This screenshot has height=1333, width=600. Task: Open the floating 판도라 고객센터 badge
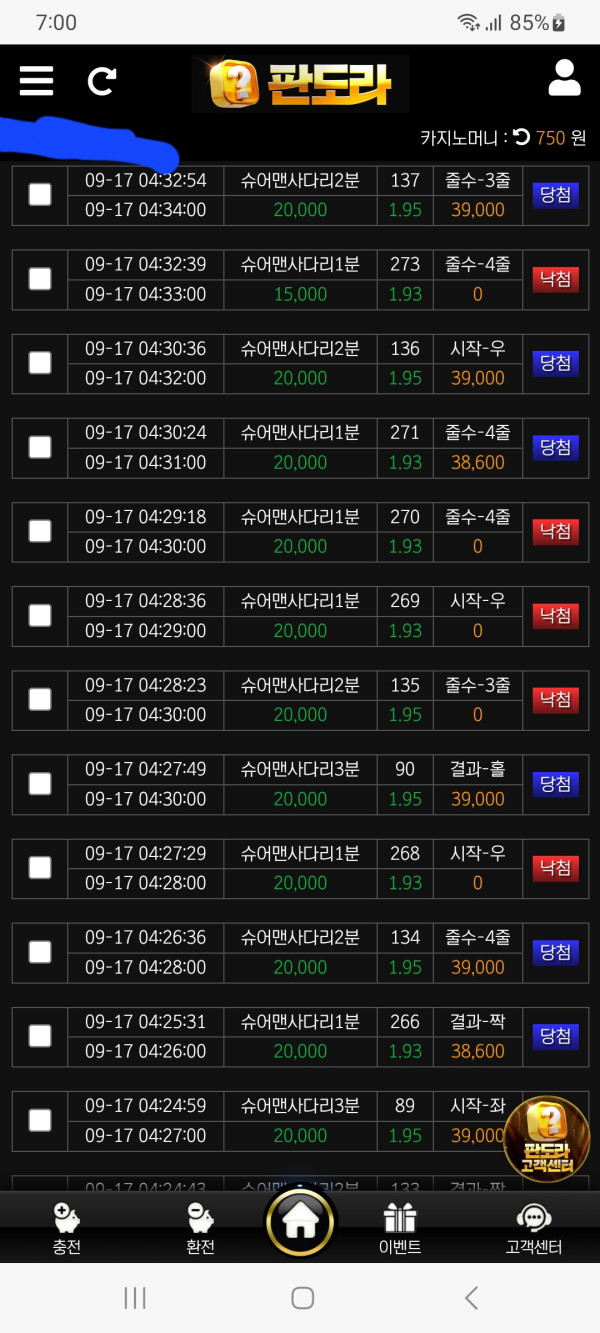coord(546,1140)
